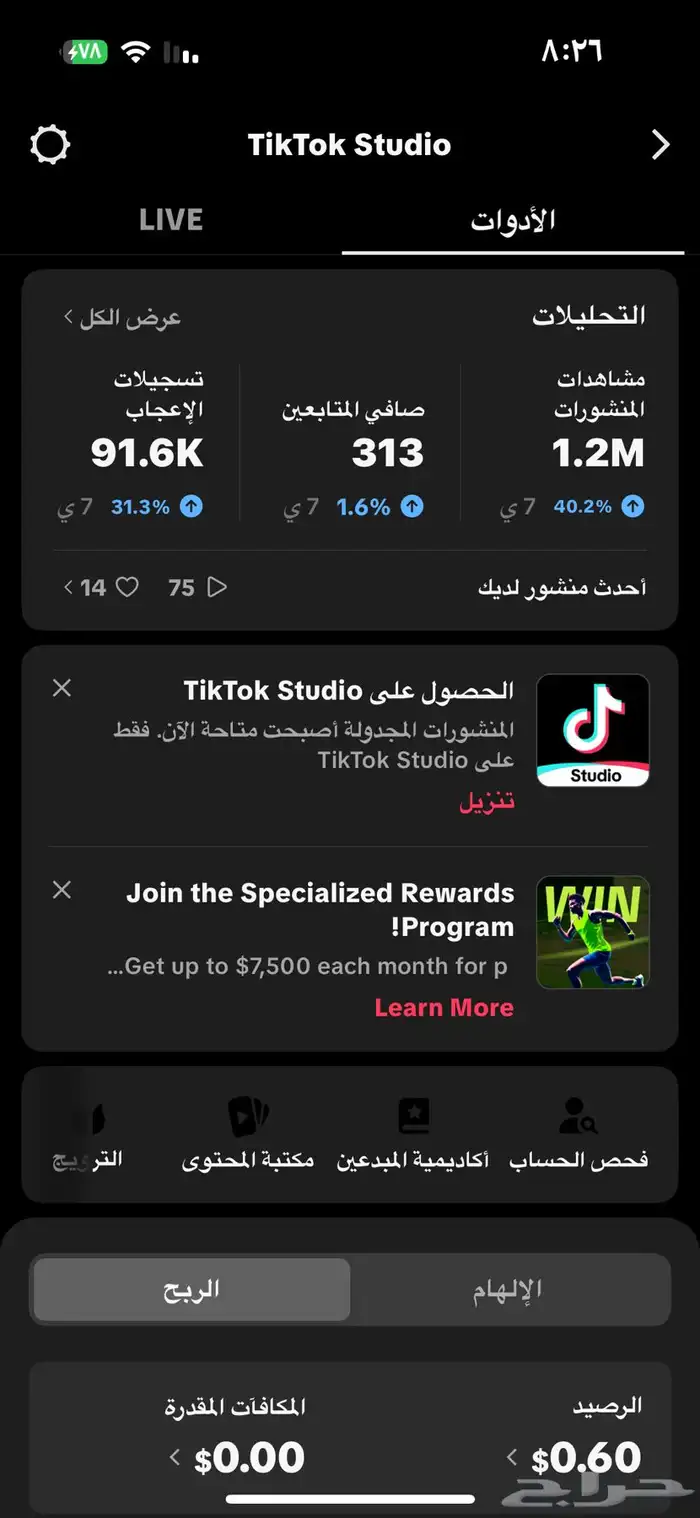
Task: Dismiss the TikTok Studio download banner
Action: [x=62, y=688]
